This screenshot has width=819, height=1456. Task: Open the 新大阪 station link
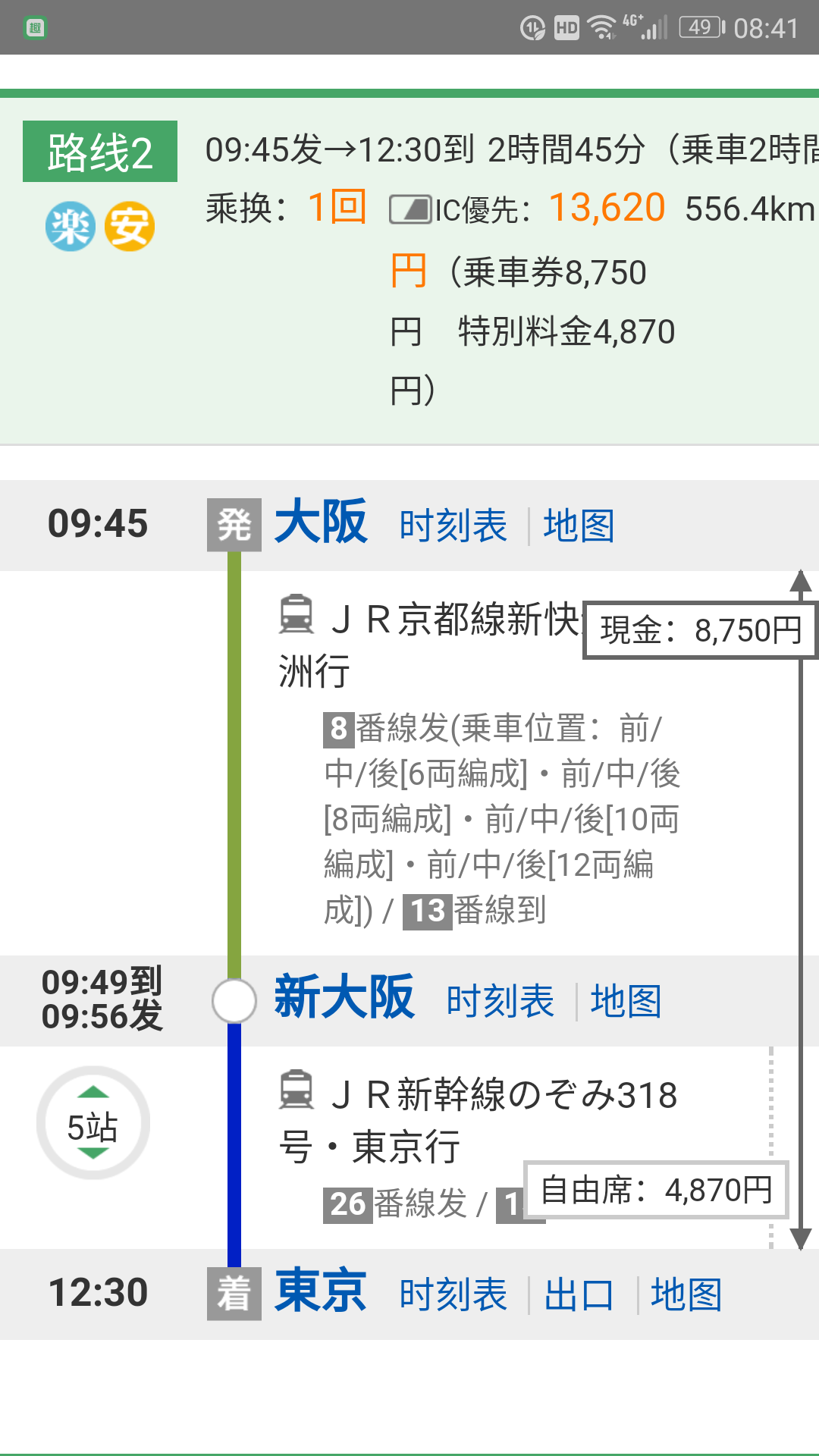coord(344,998)
